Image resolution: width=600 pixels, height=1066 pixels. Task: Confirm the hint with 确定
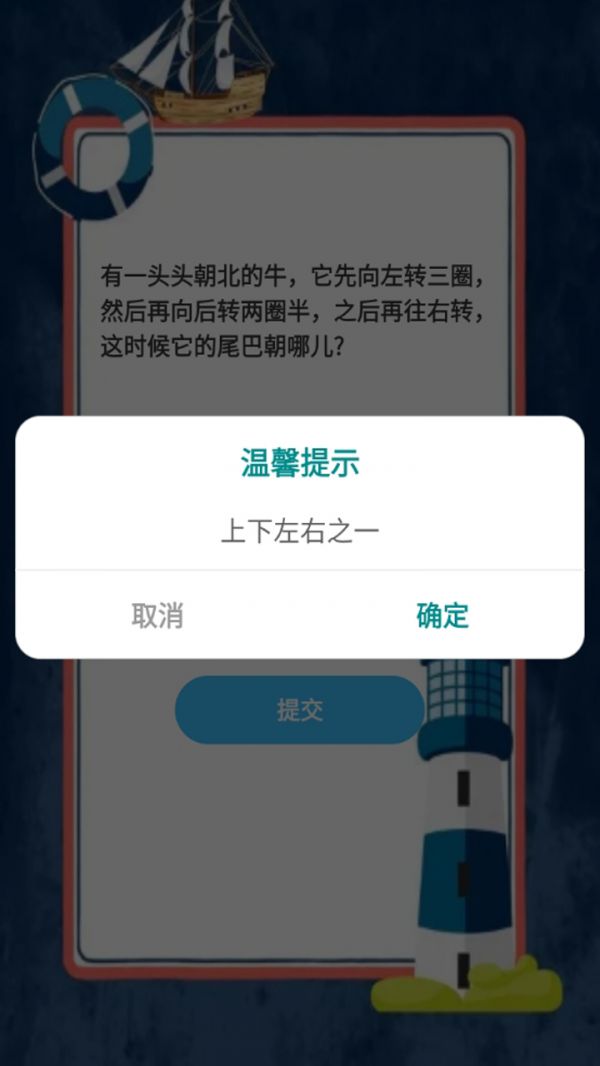point(442,615)
